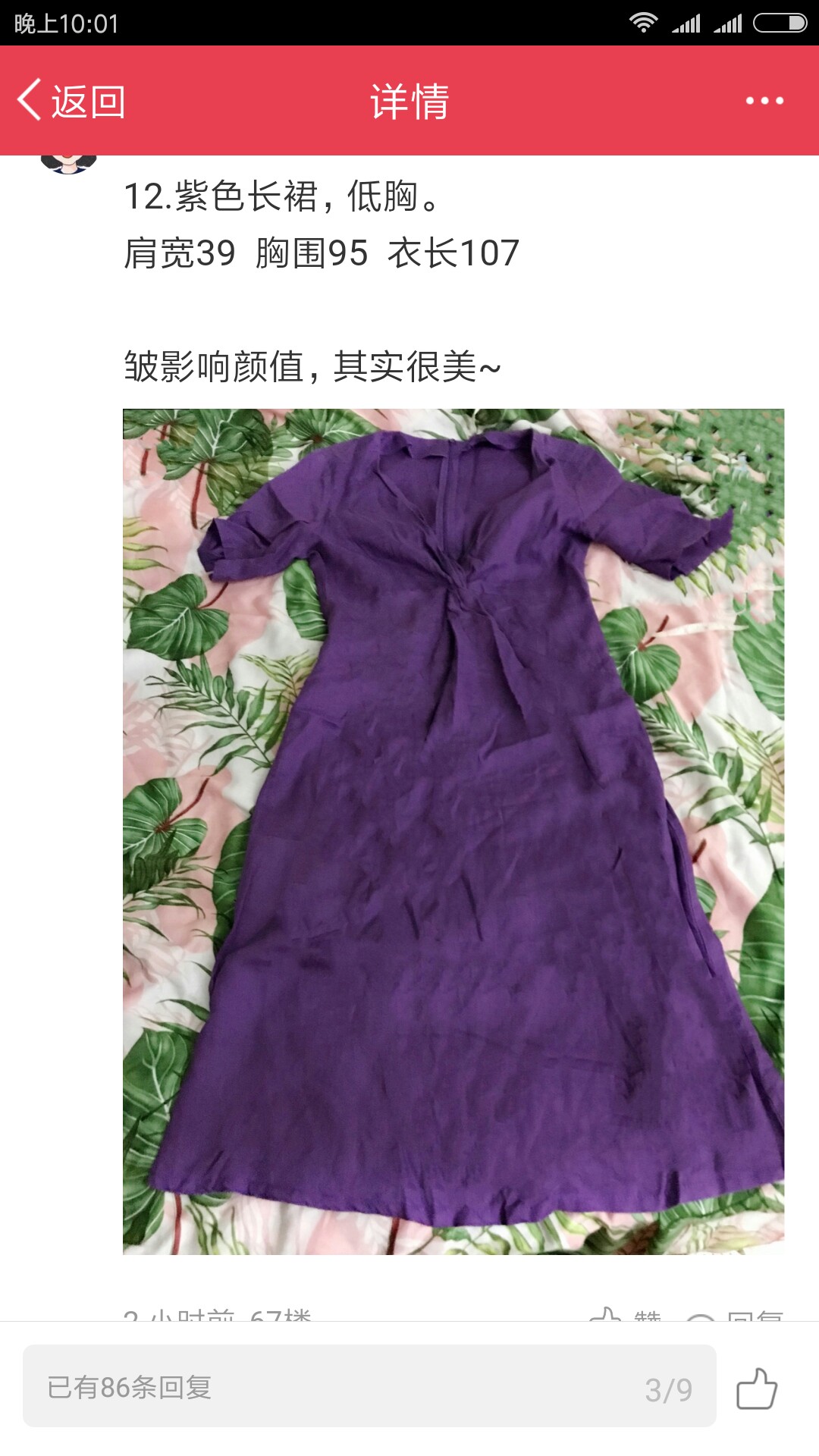This screenshot has height=1456, width=819.
Task: Tap the reply box showing 已有86条回复
Action: (369, 1386)
